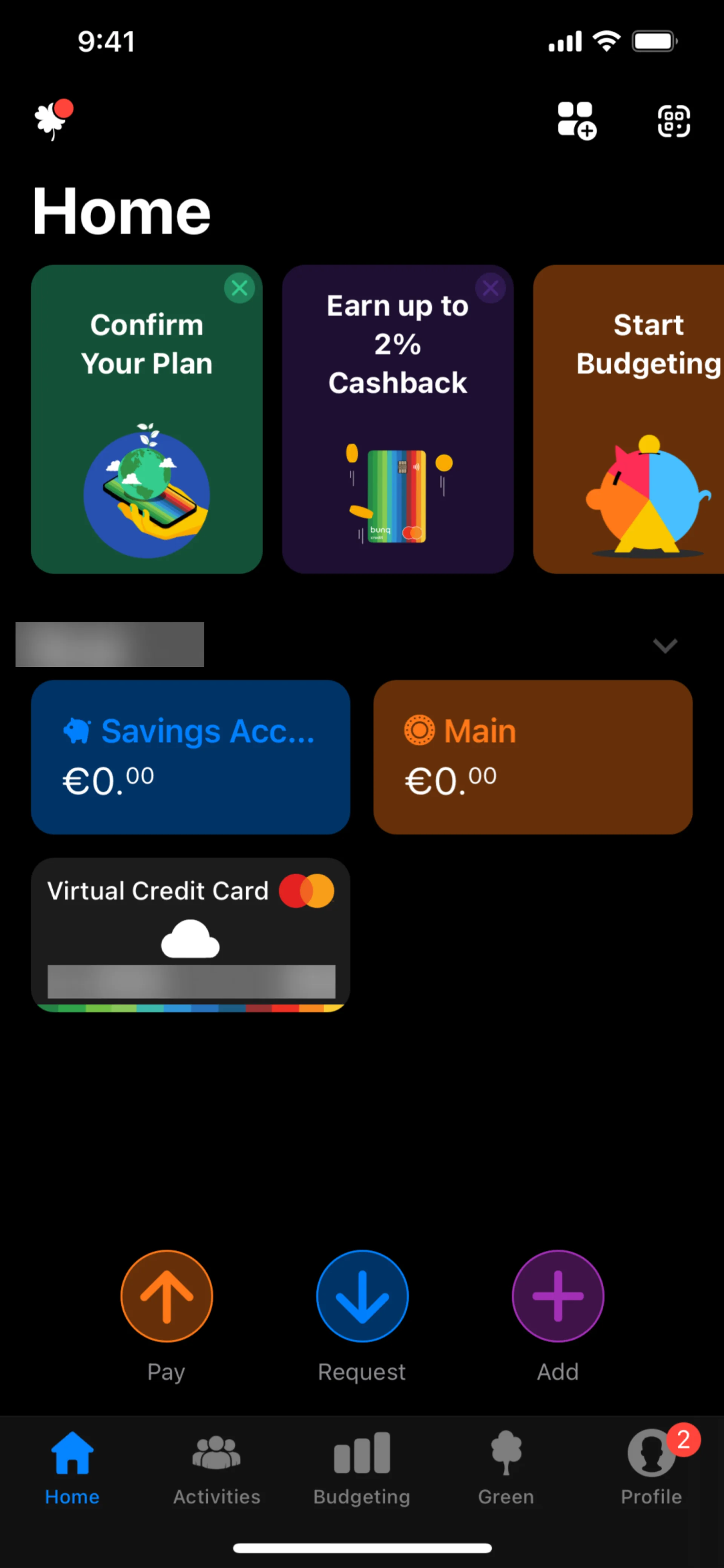The width and height of the screenshot is (724, 1568).
Task: Tap the Request button
Action: pyautogui.click(x=362, y=1295)
